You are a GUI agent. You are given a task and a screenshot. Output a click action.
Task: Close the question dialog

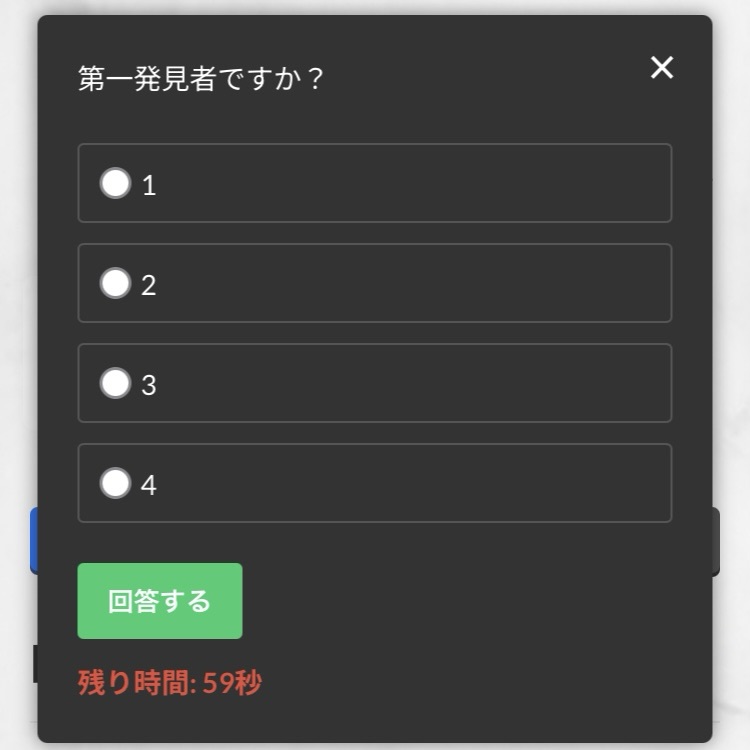[x=661, y=68]
